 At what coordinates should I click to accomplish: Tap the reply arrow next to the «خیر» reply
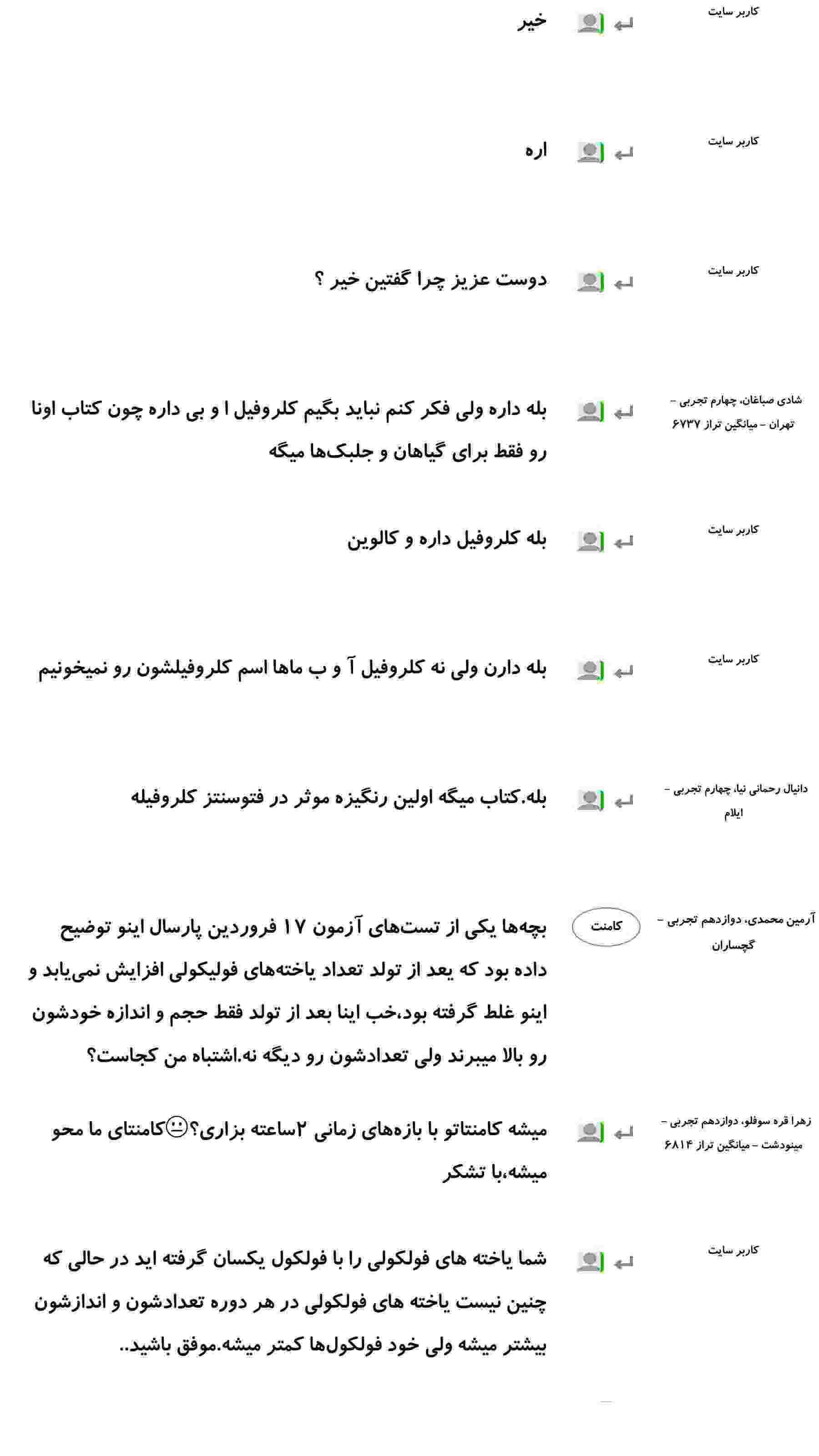coord(623,24)
